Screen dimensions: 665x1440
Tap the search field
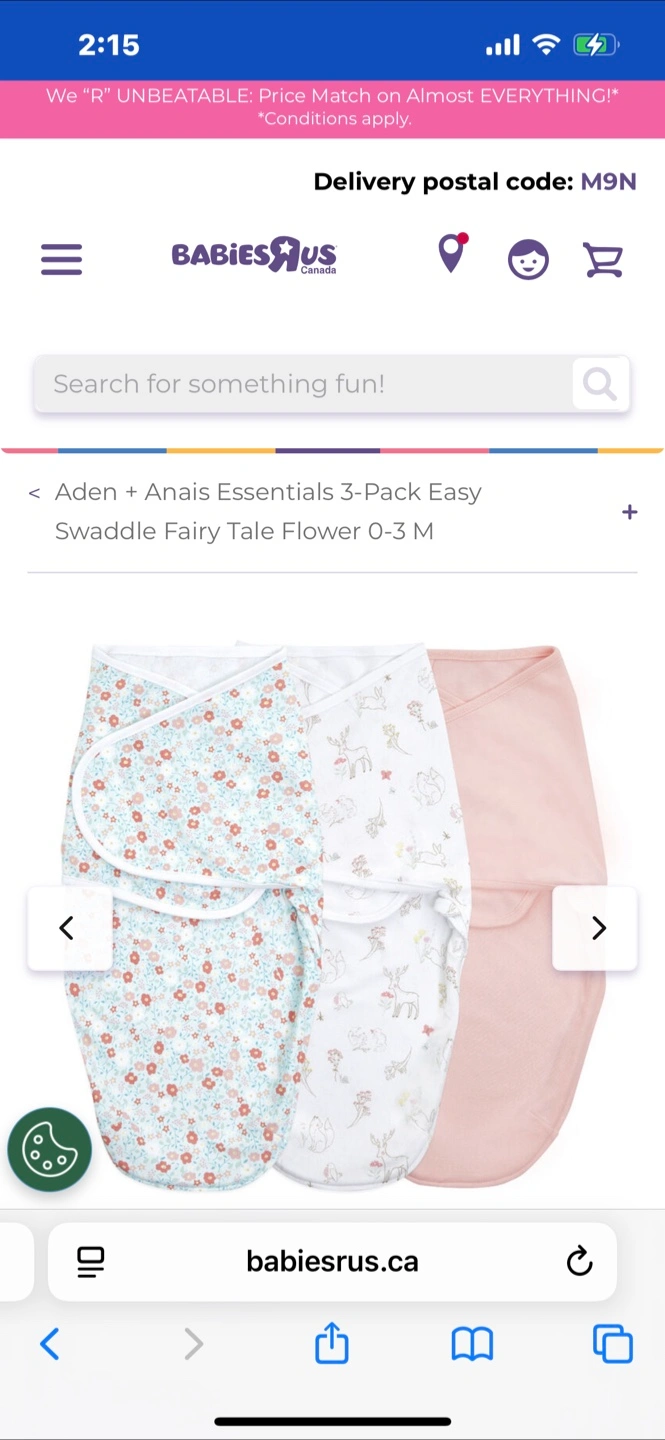click(x=300, y=384)
